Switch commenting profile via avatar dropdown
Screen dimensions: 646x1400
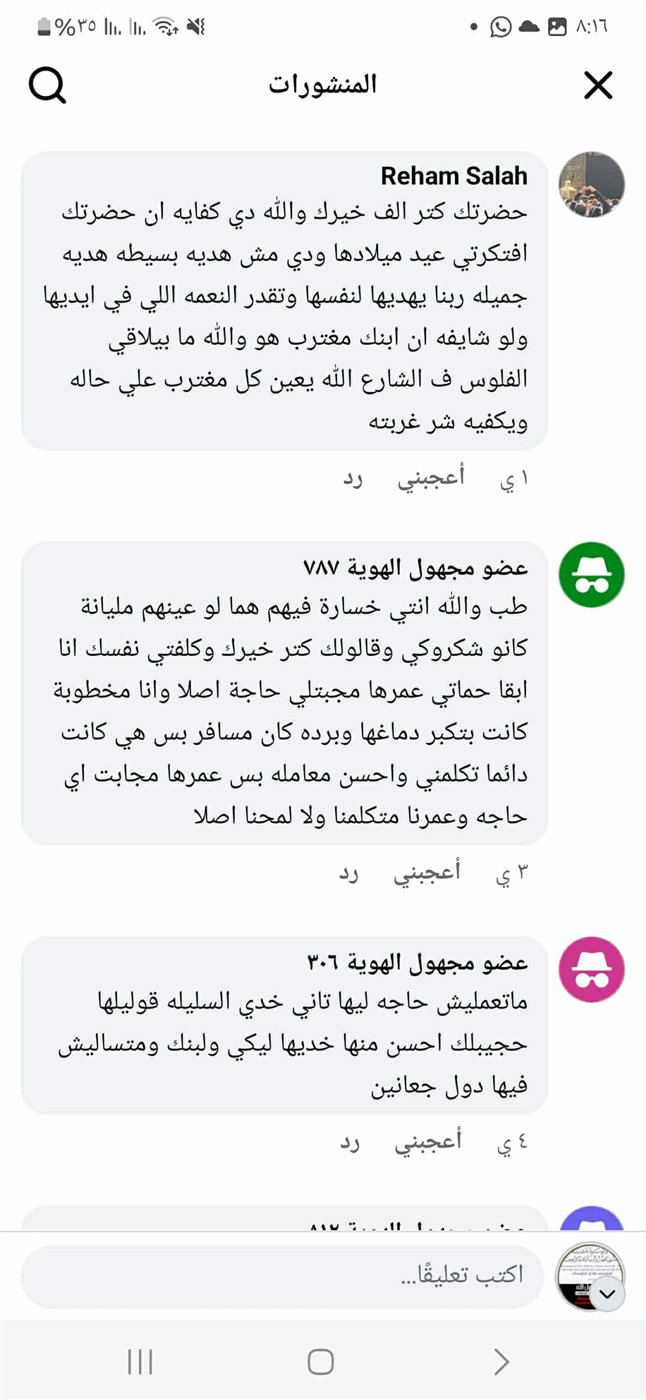[x=609, y=1294]
